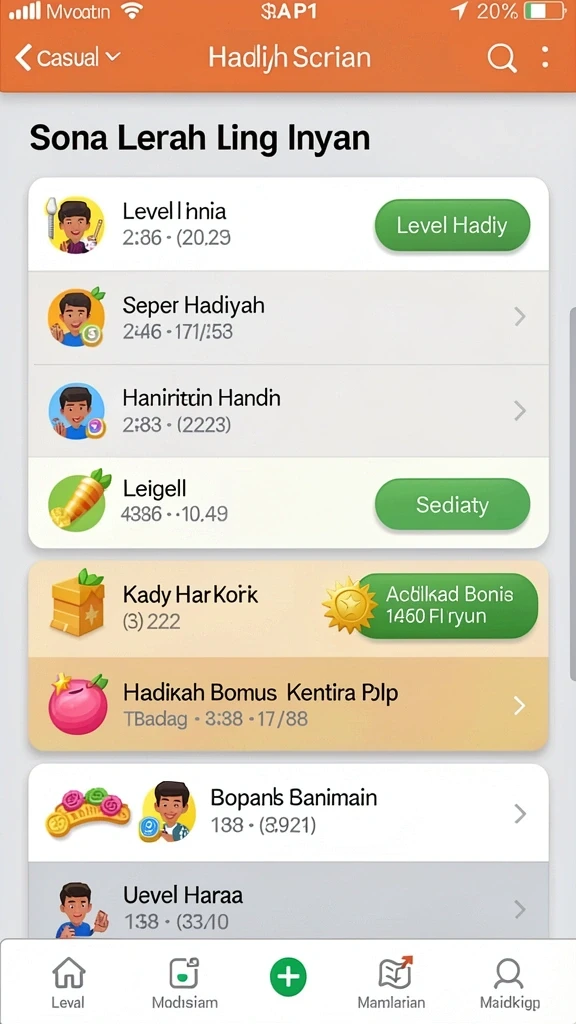Go back using the Casual arrow
This screenshot has height=1024, width=576.
click(x=24, y=57)
